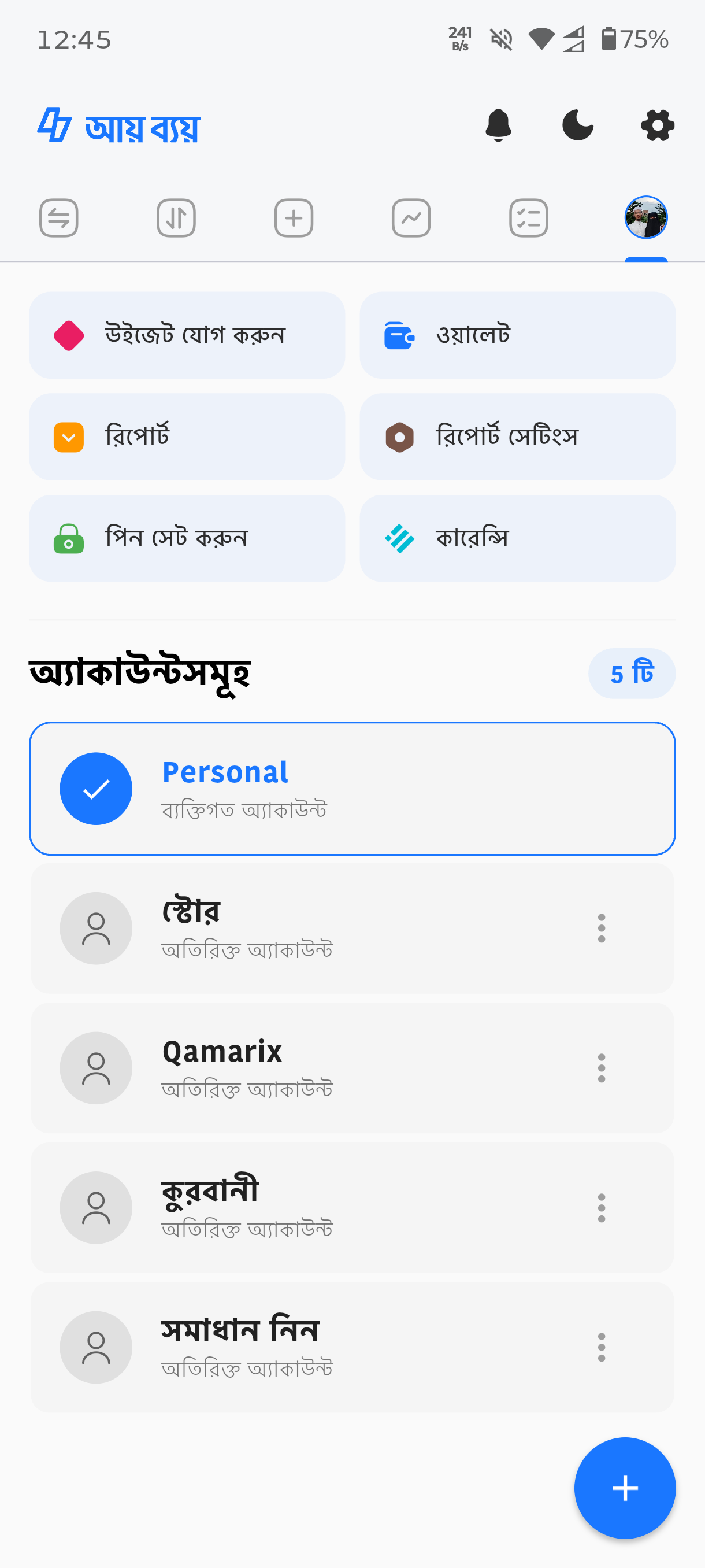705x1568 pixels.
Task: Switch to the checklist tab
Action: 529,218
